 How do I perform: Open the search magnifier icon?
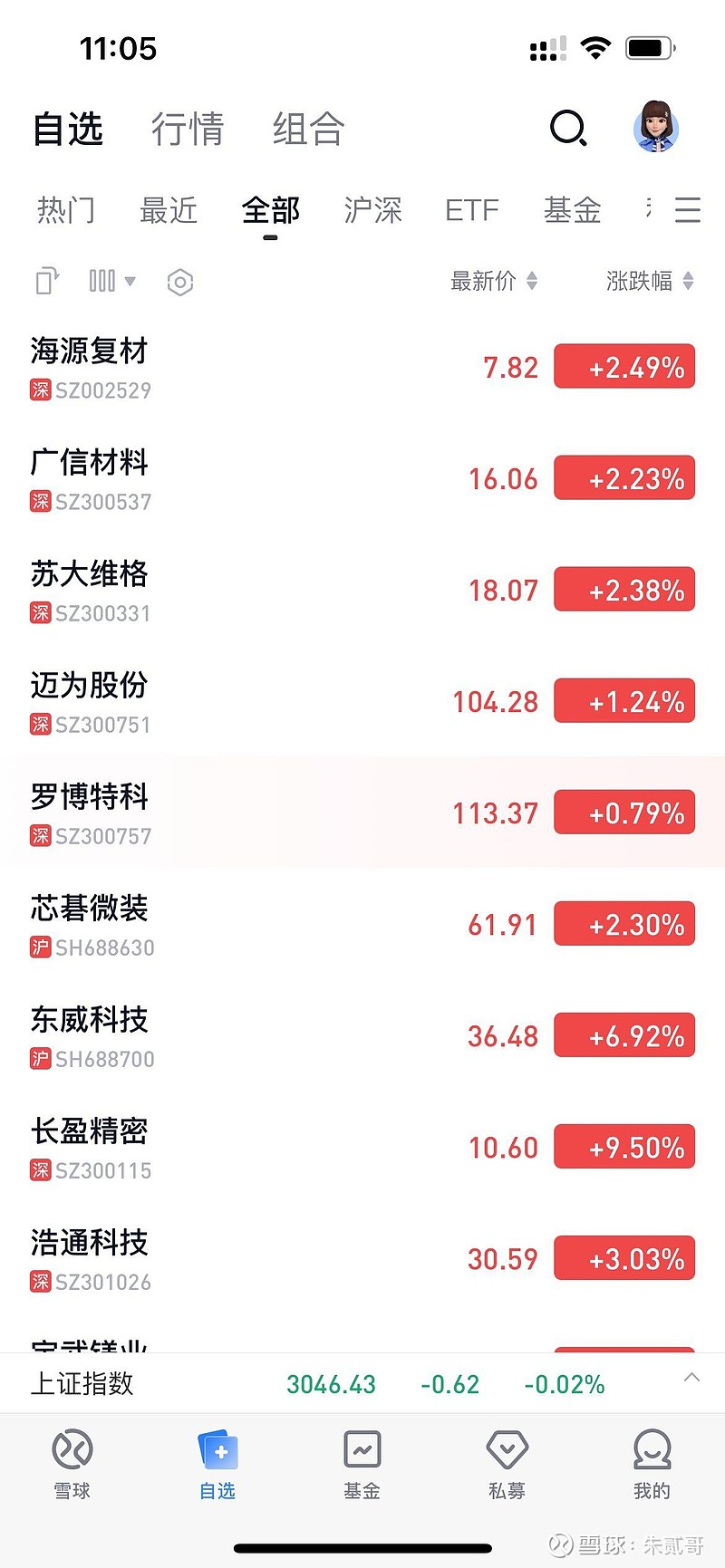click(x=569, y=128)
